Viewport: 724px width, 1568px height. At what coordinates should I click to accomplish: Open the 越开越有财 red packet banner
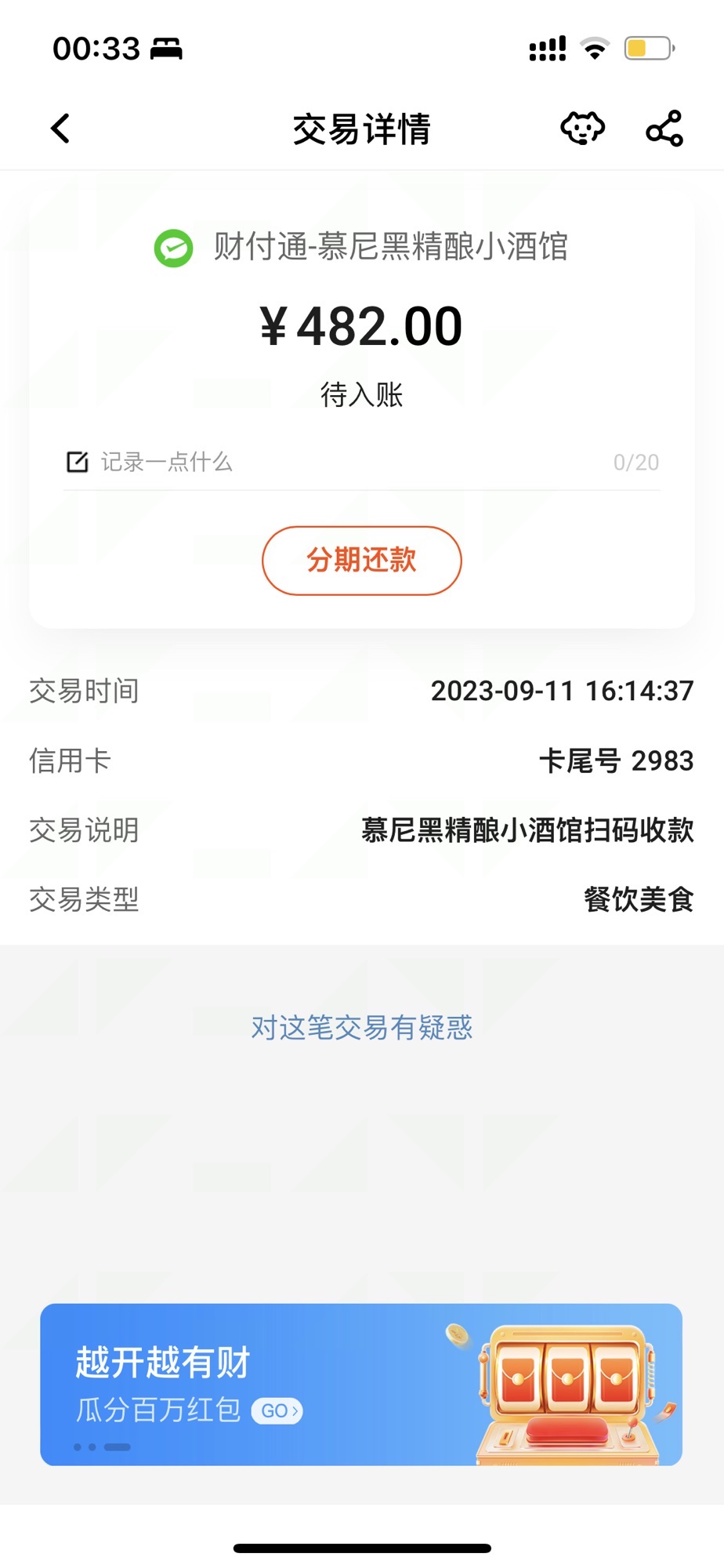pyautogui.click(x=361, y=1385)
